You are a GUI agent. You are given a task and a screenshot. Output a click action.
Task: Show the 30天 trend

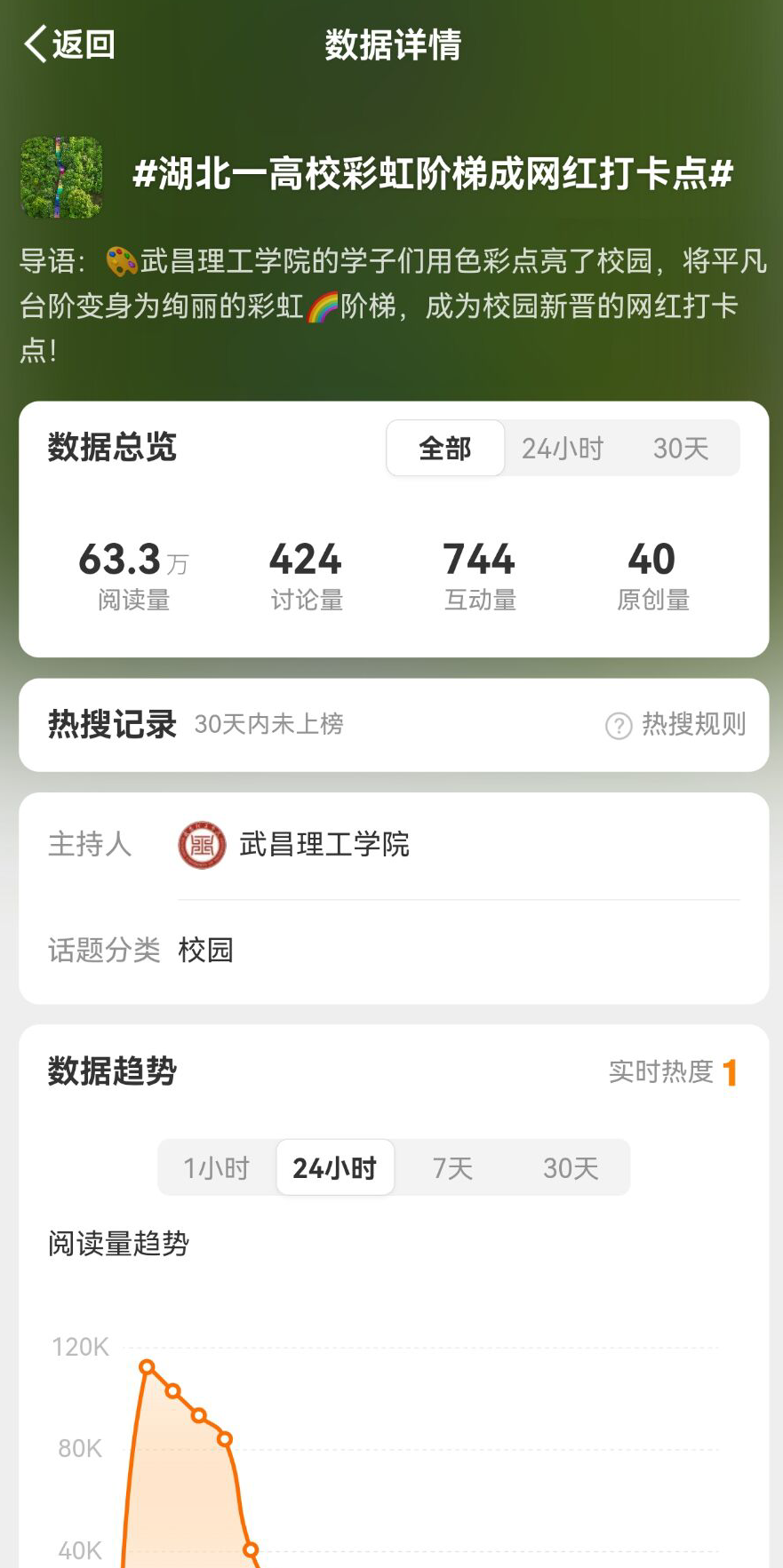pos(571,1167)
